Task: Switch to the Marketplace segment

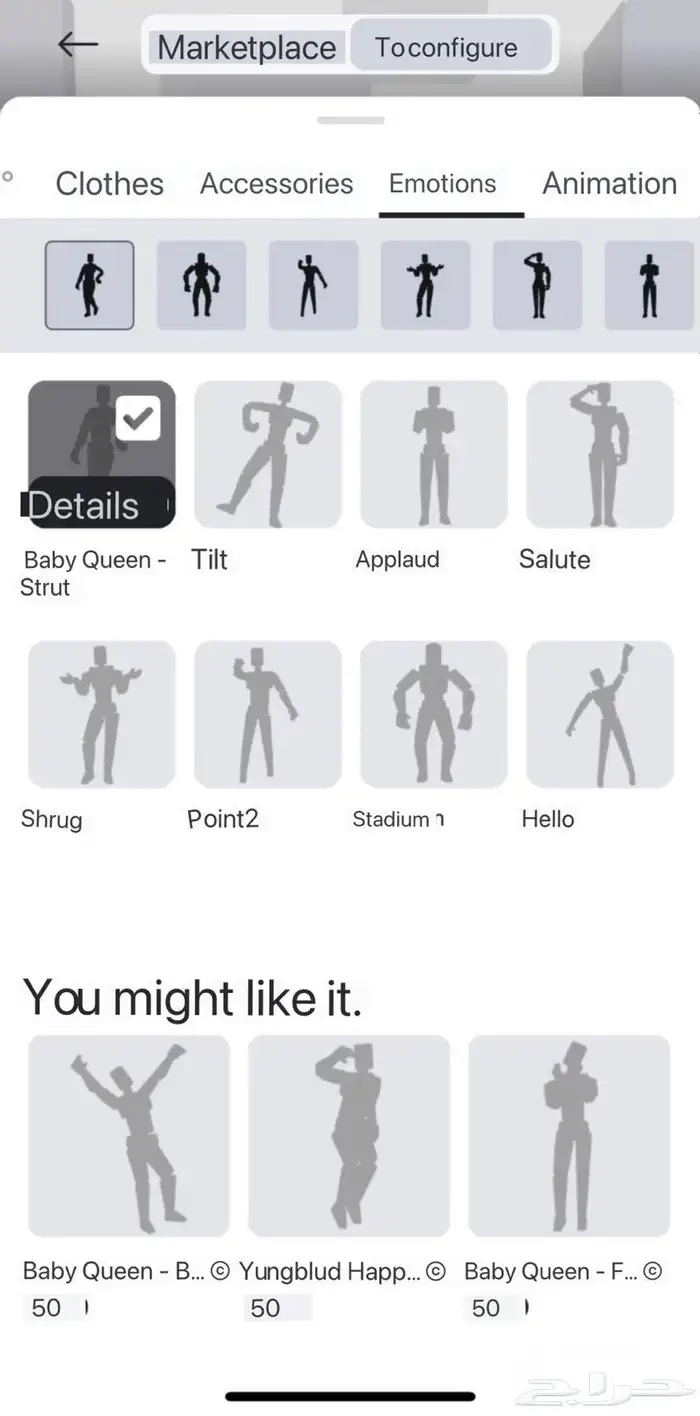Action: click(x=246, y=47)
